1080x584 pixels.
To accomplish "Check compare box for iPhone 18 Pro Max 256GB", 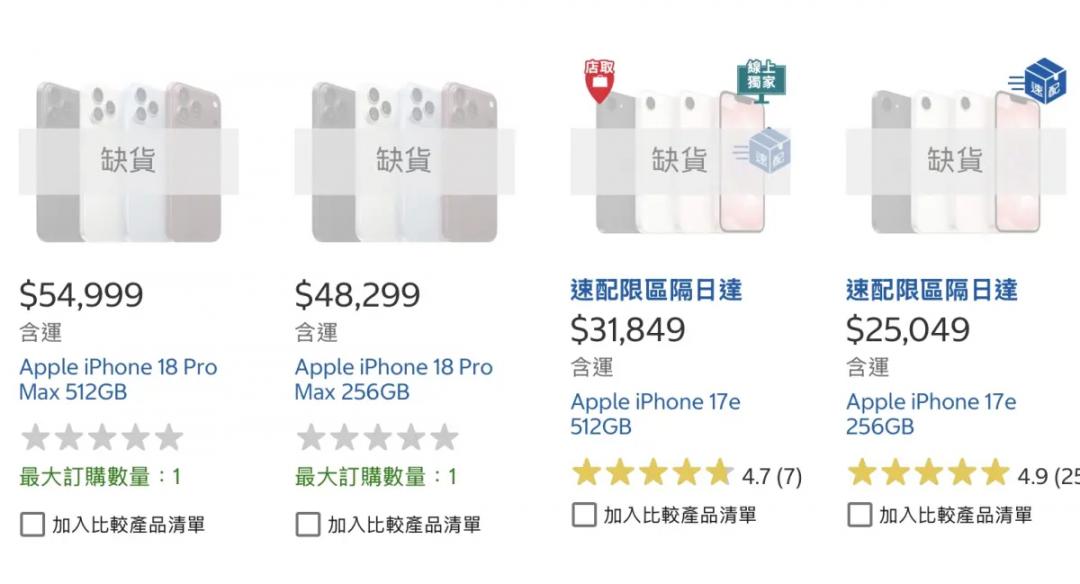I will [308, 524].
